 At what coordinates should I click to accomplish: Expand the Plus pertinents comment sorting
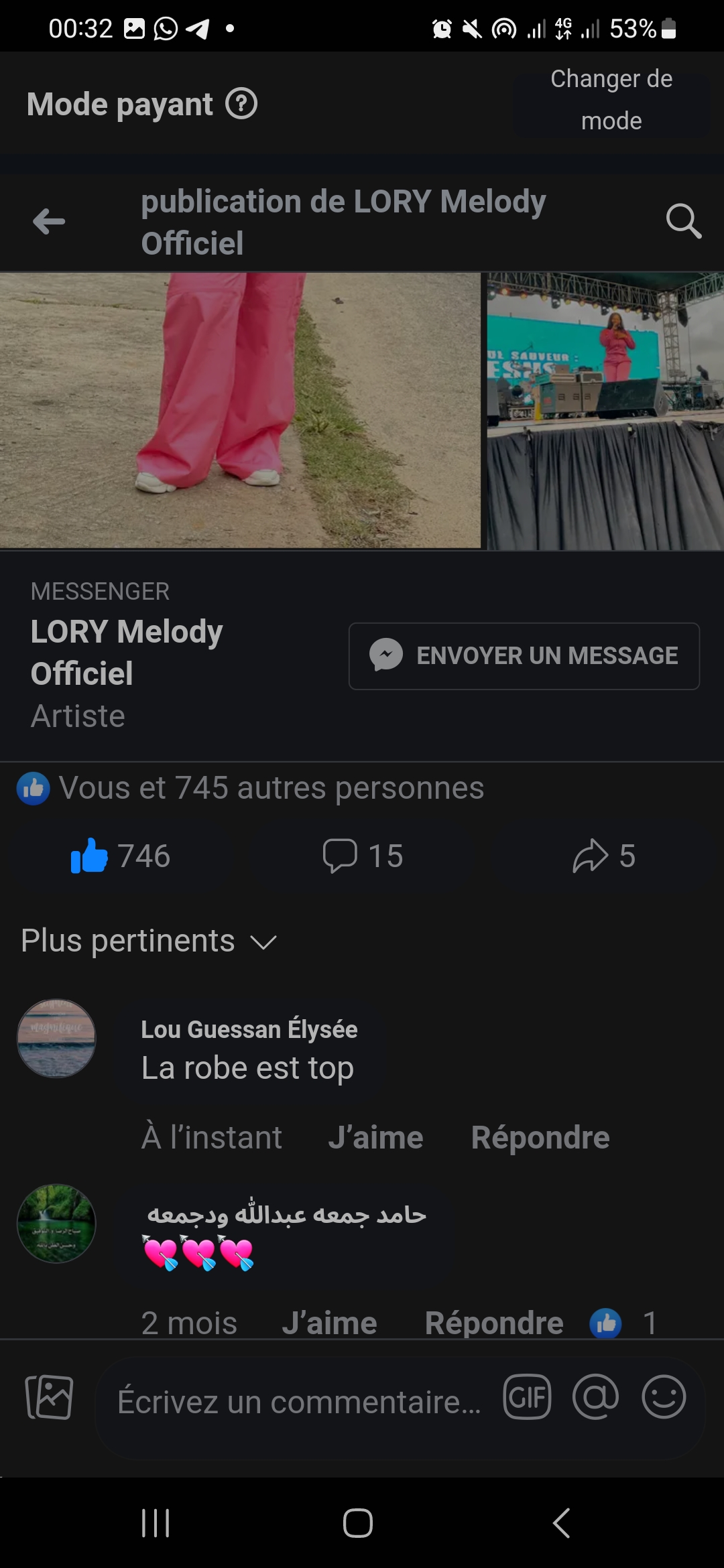(x=149, y=941)
